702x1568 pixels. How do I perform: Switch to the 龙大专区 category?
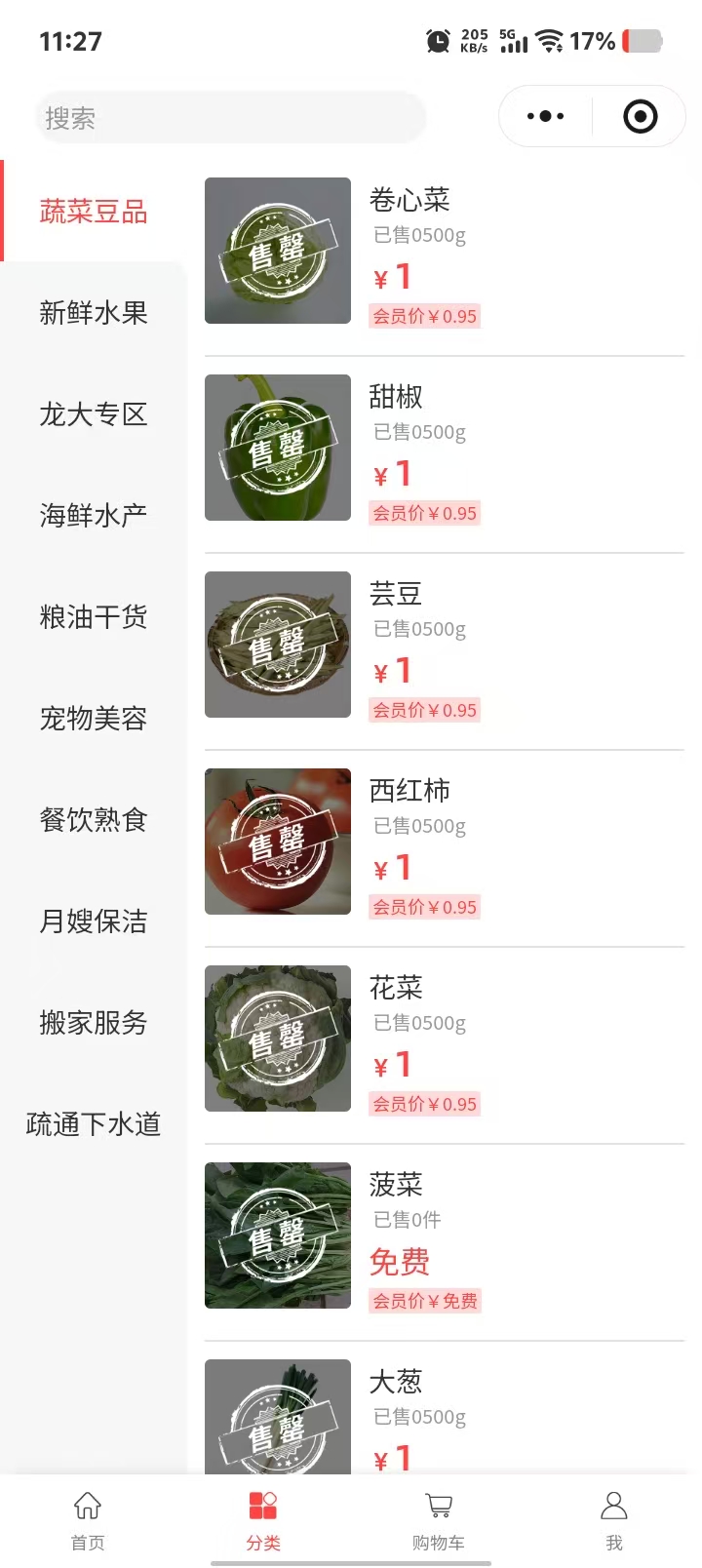(x=94, y=414)
